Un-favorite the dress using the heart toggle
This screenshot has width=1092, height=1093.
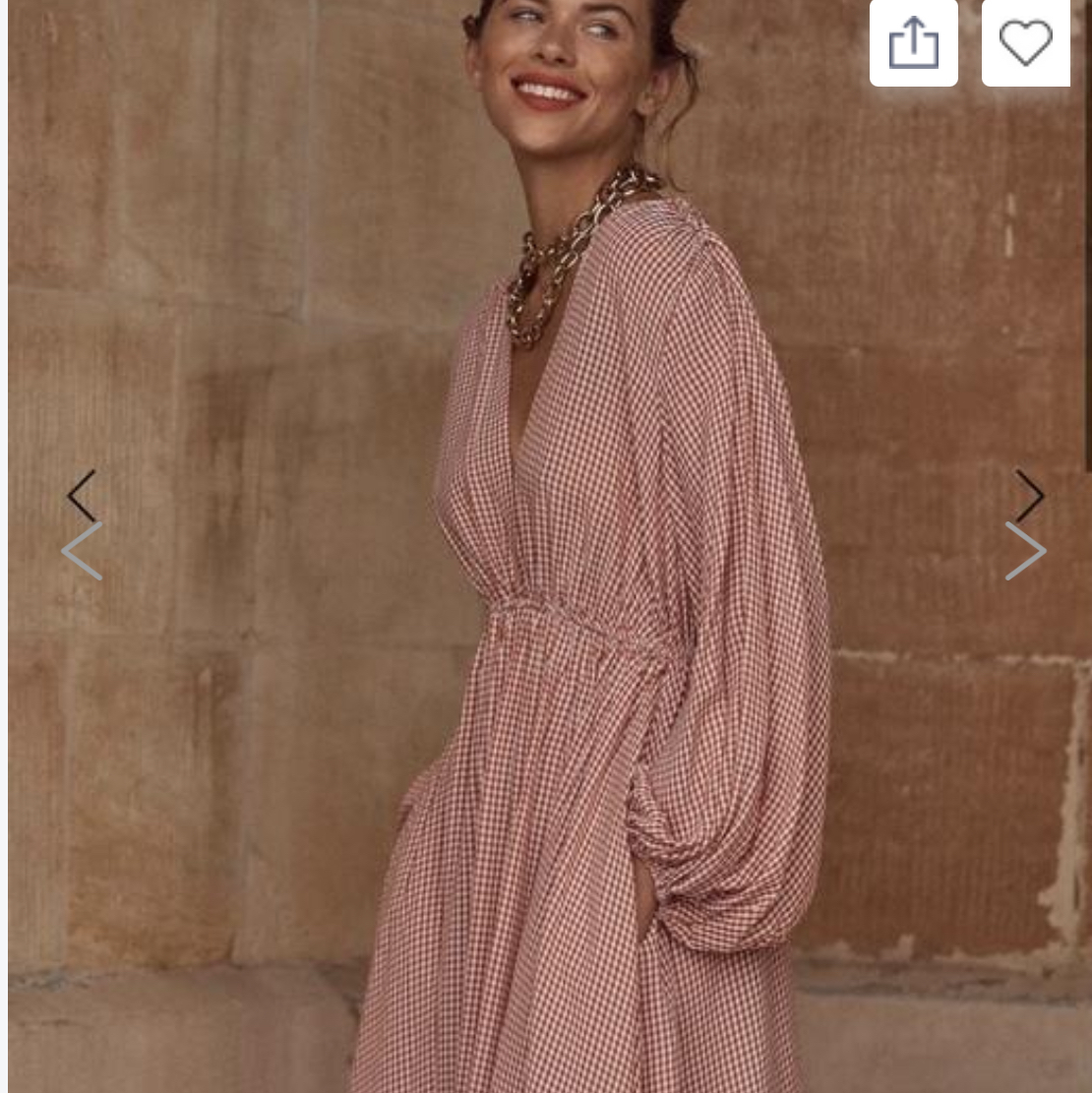(1026, 42)
